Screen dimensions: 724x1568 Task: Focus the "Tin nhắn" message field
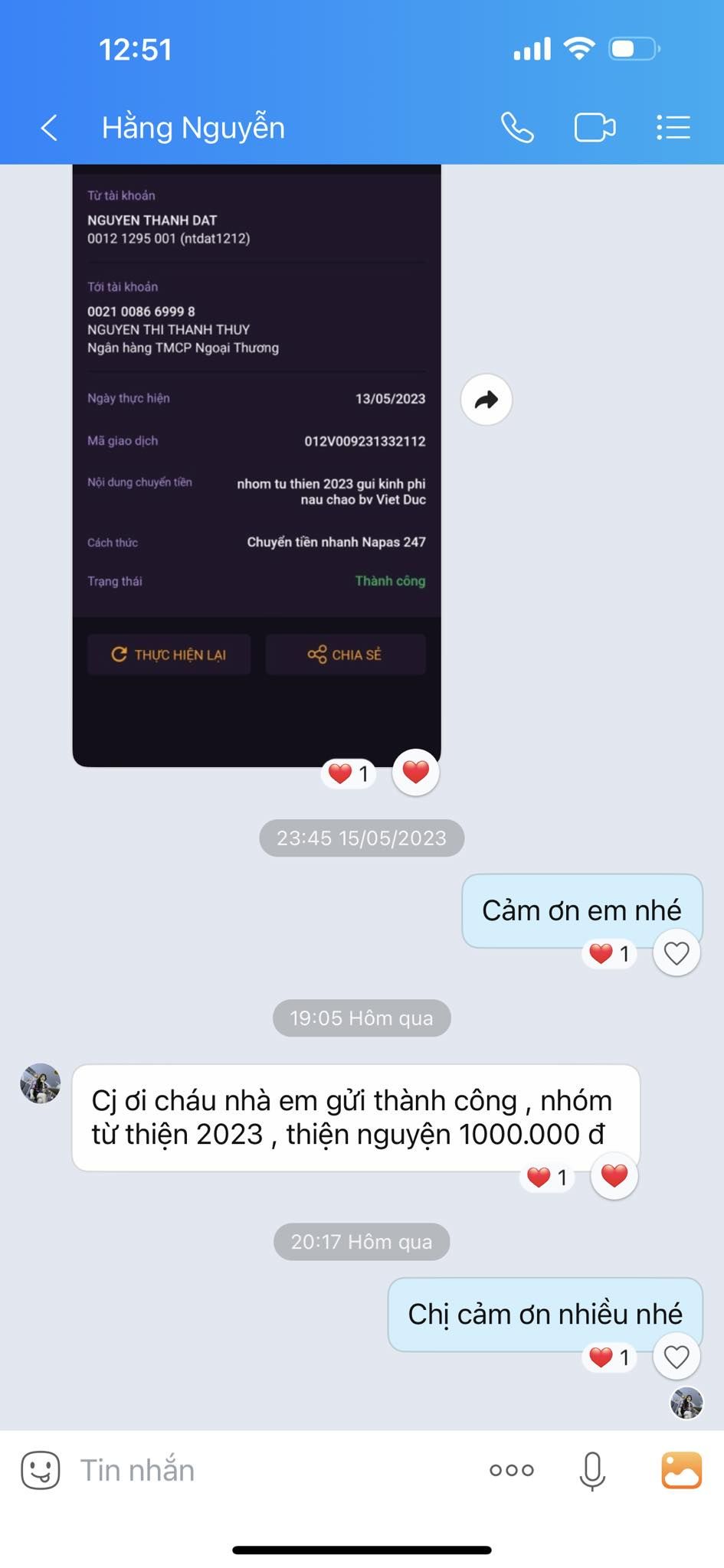click(268, 1470)
